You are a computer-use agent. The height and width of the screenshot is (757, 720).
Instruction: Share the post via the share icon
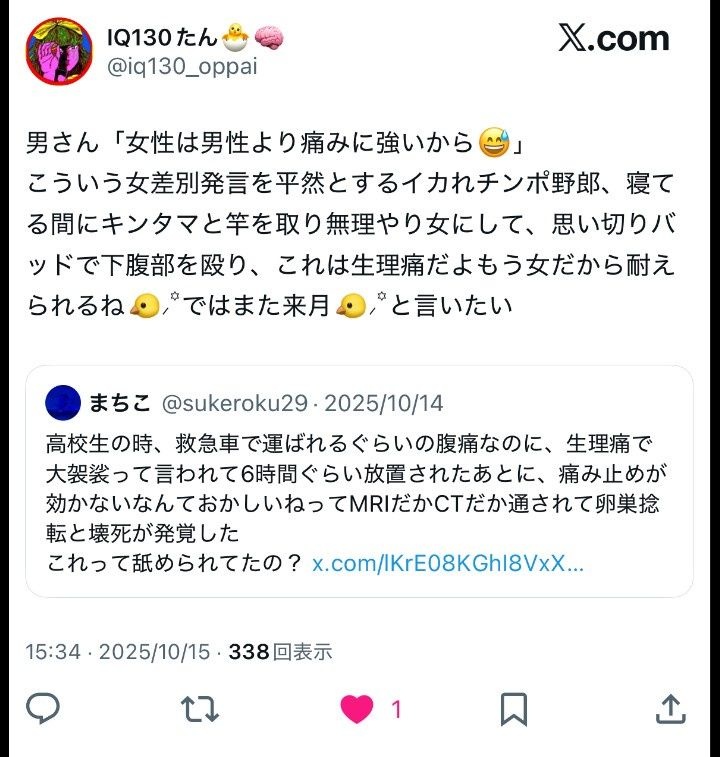[669, 709]
